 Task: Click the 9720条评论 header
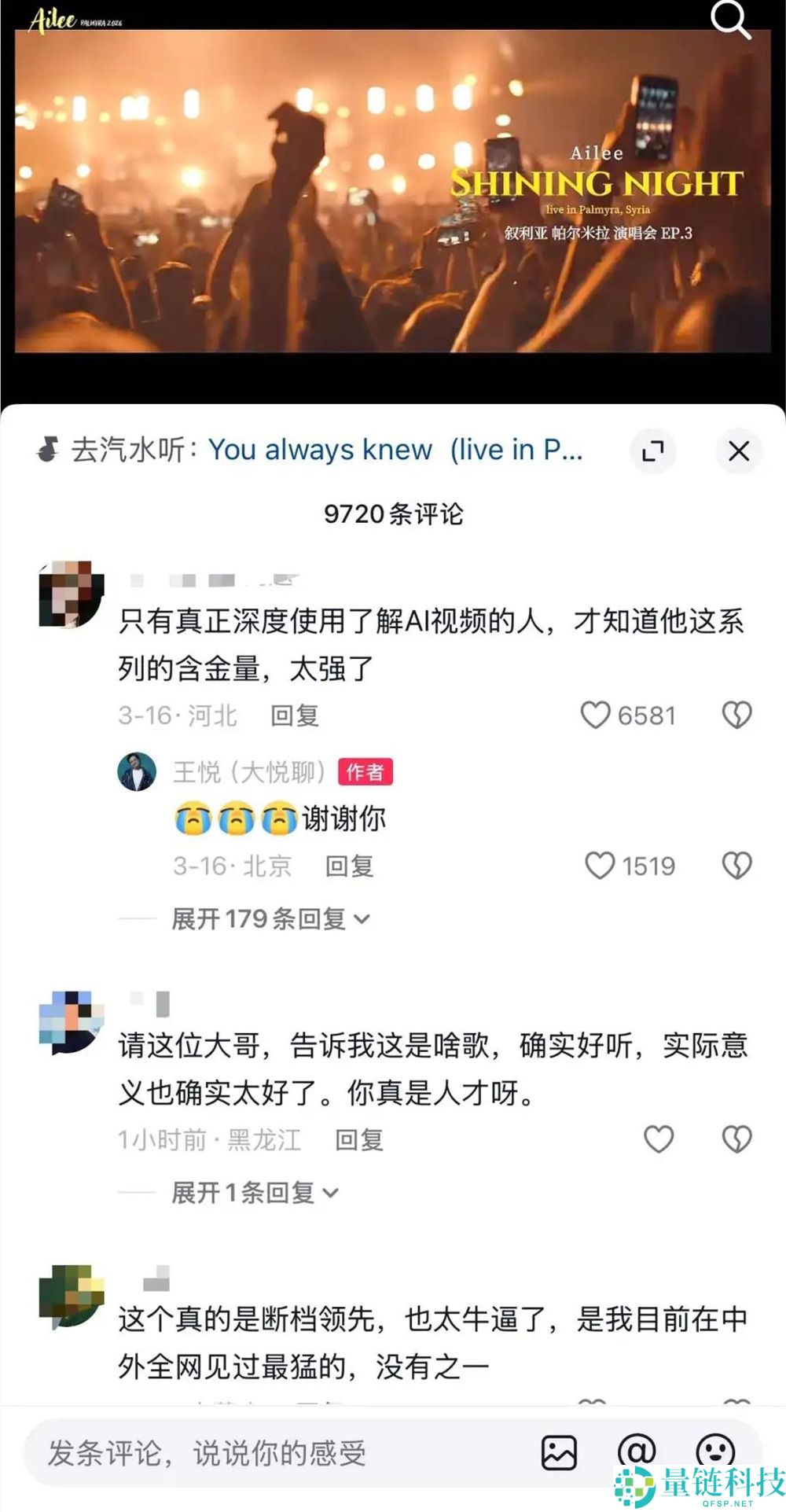393,514
